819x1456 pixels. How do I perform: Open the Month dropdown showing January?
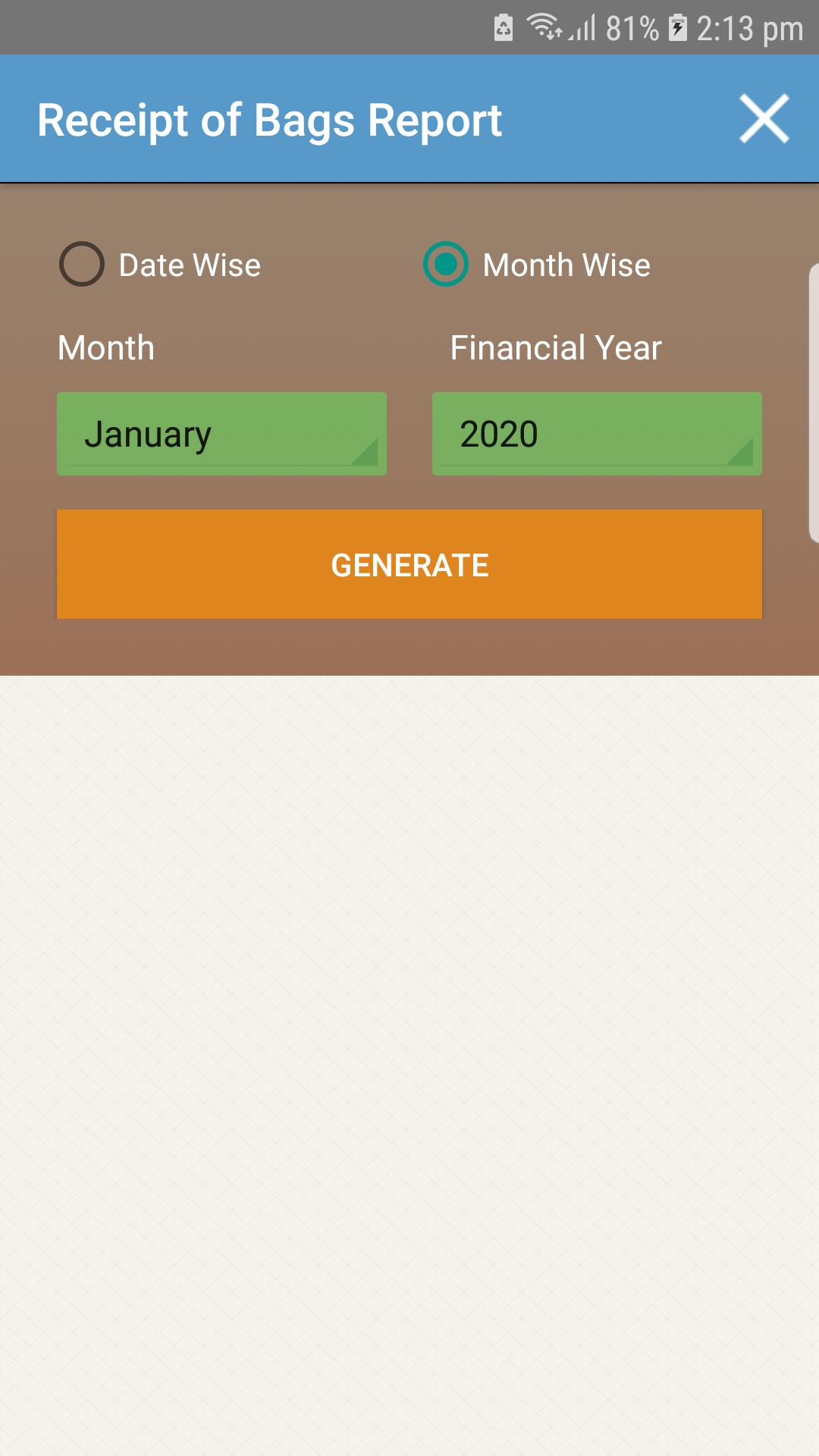221,434
